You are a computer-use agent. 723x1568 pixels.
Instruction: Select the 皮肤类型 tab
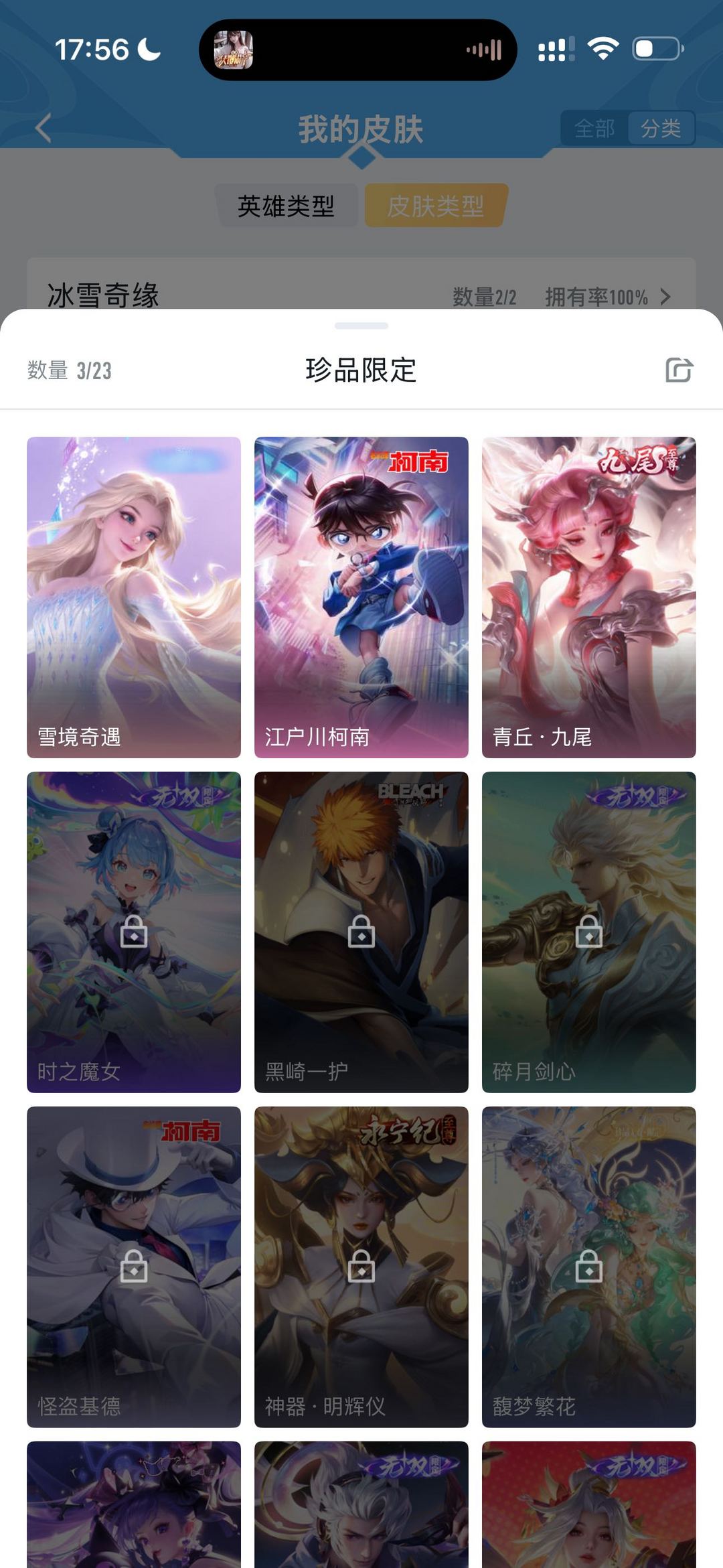[x=436, y=206]
